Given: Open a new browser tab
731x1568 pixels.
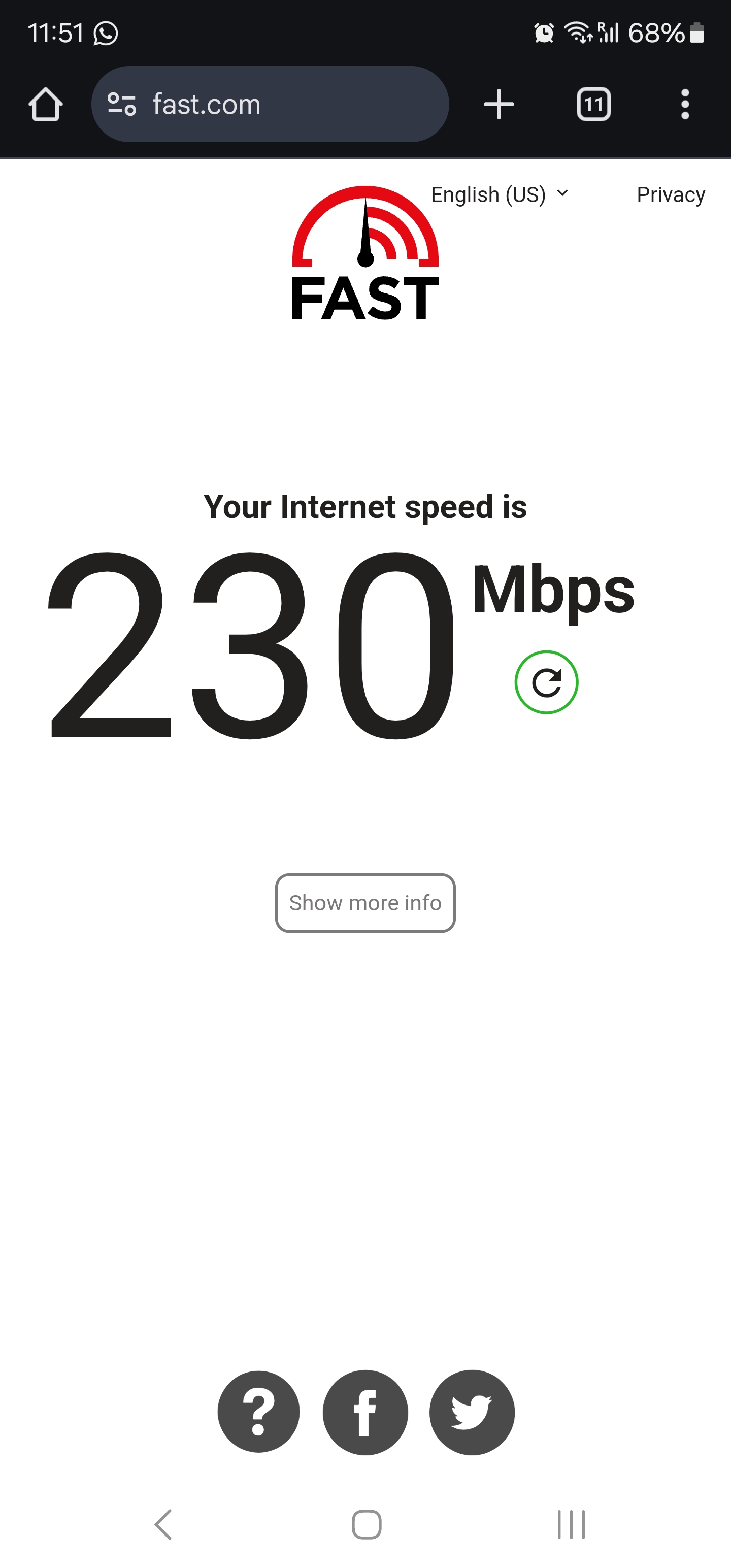Looking at the screenshot, I should point(499,104).
